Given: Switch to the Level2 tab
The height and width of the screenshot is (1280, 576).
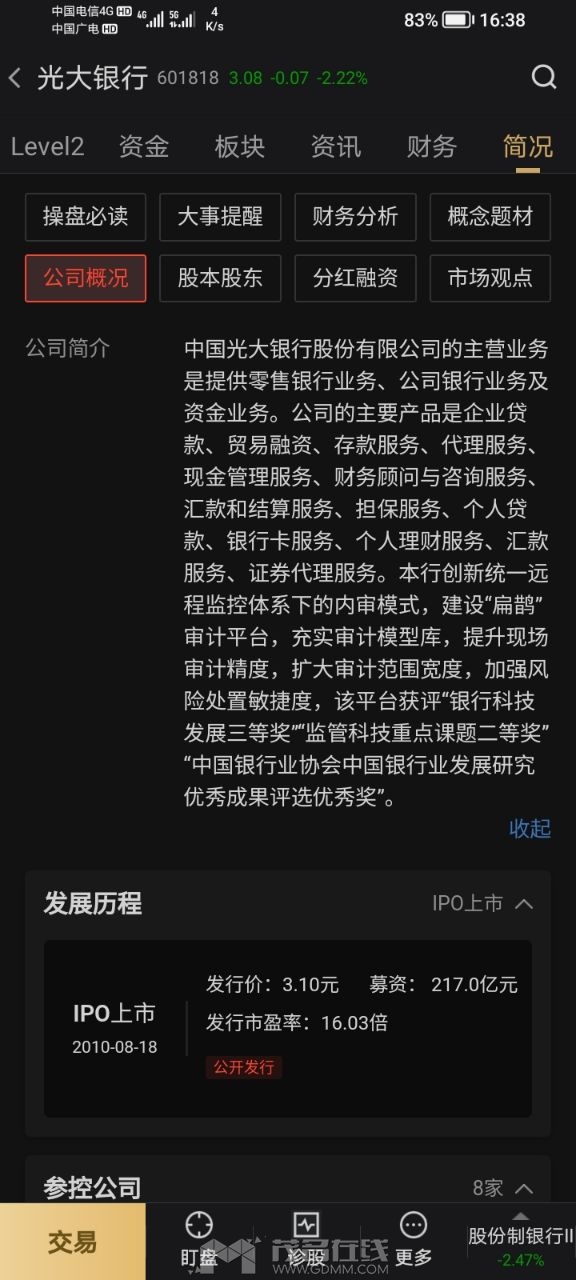Looking at the screenshot, I should tap(47, 147).
